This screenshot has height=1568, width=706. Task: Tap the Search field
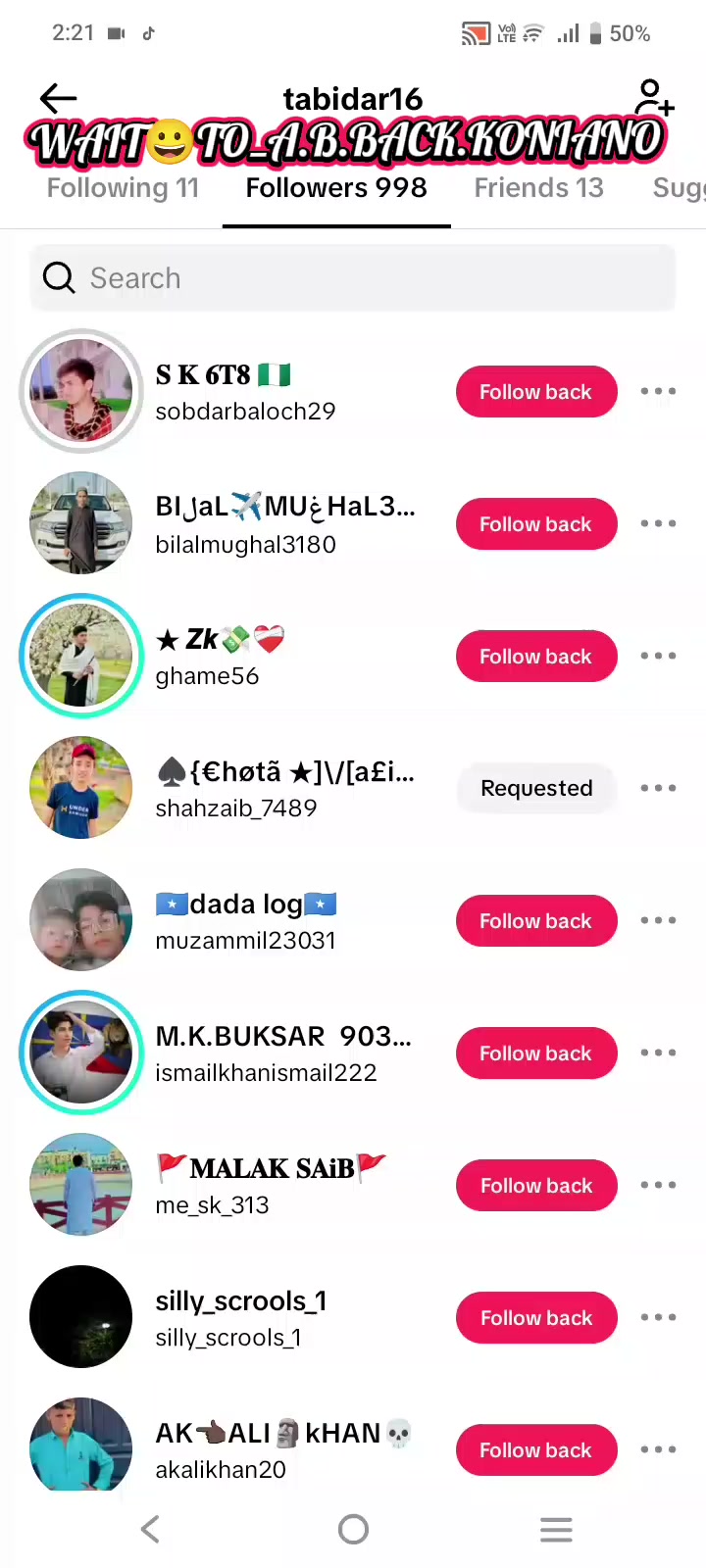[x=353, y=278]
